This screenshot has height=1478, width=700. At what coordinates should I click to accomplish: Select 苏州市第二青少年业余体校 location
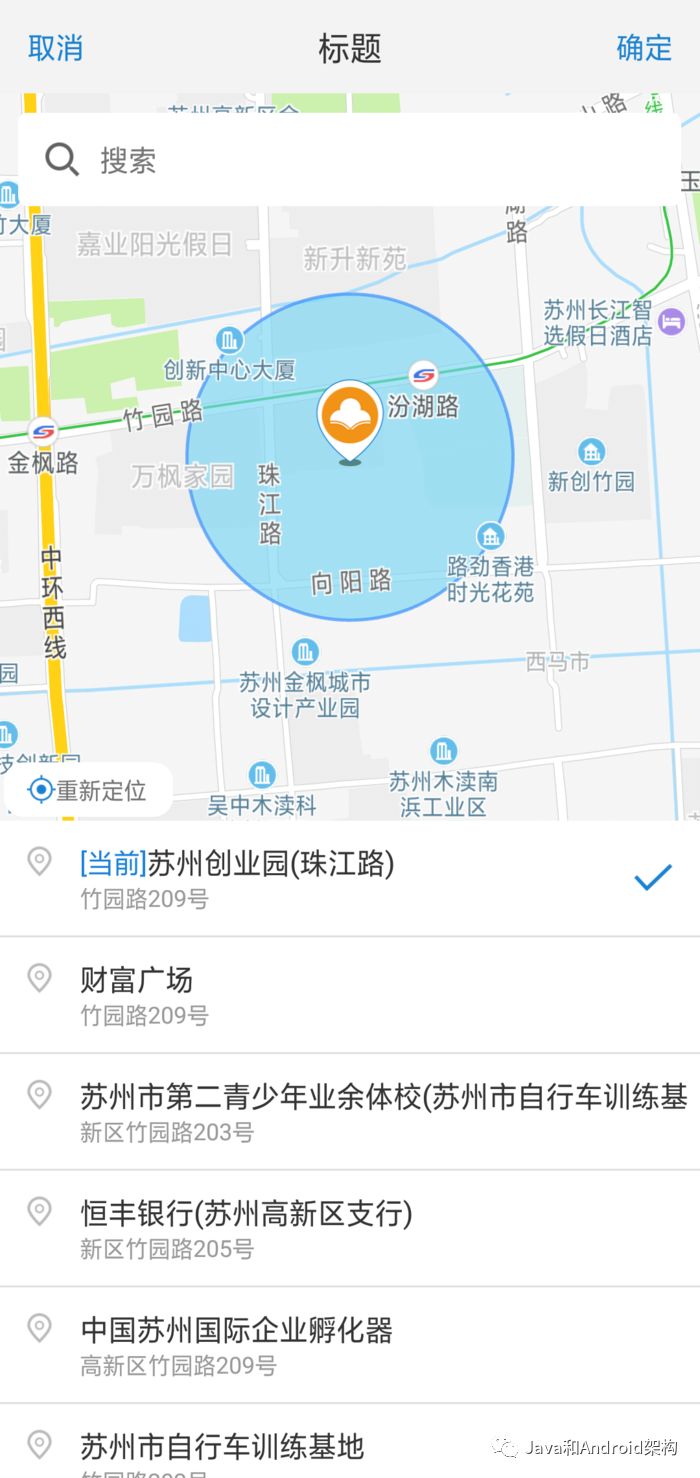(x=350, y=1111)
